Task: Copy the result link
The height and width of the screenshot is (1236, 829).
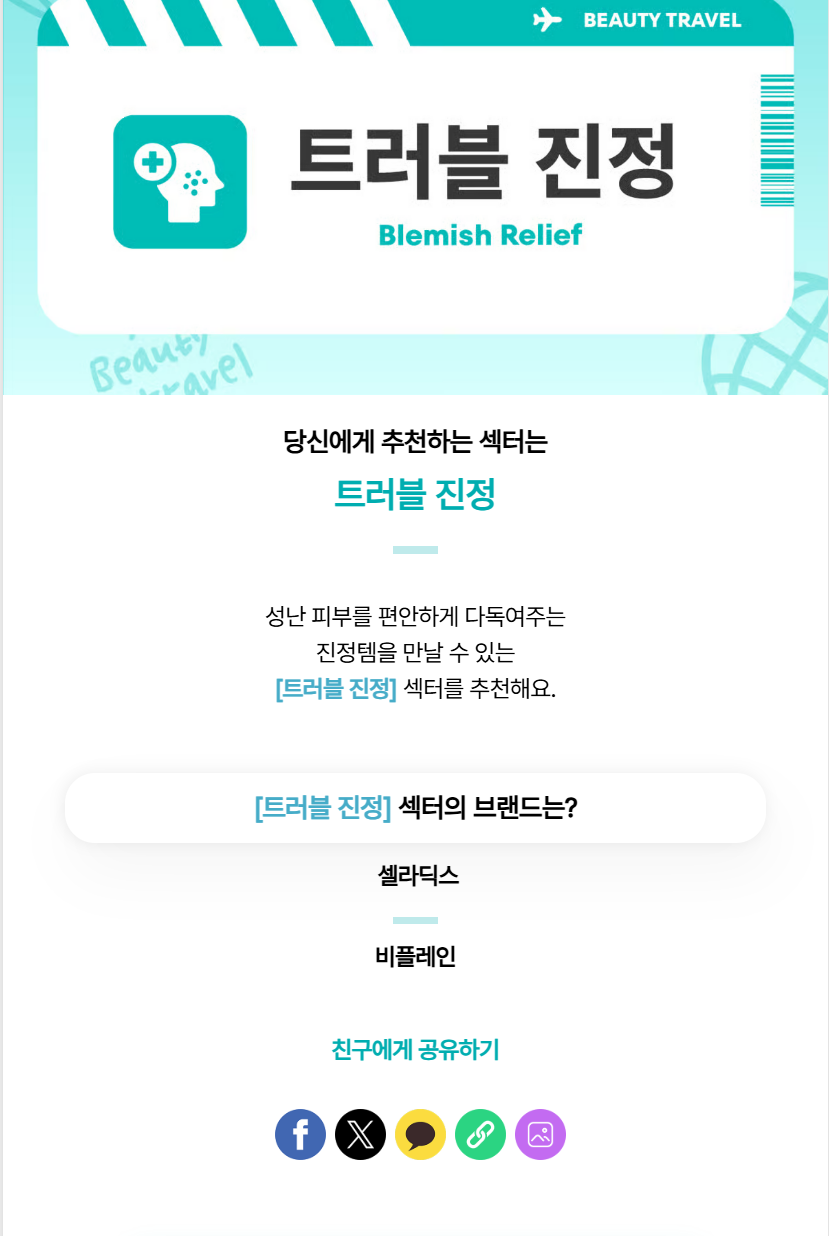Action: [480, 1134]
